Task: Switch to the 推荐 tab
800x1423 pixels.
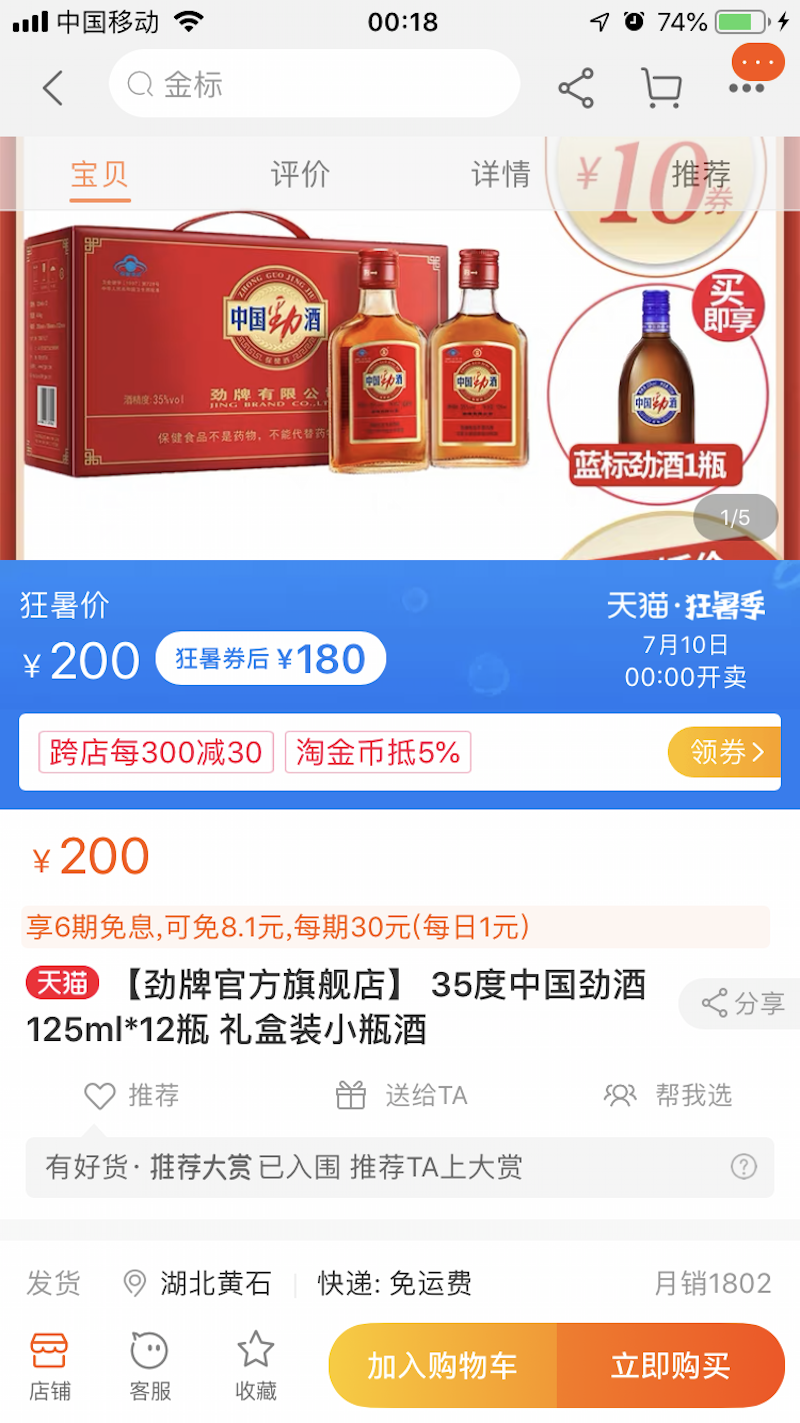Action: [x=701, y=174]
